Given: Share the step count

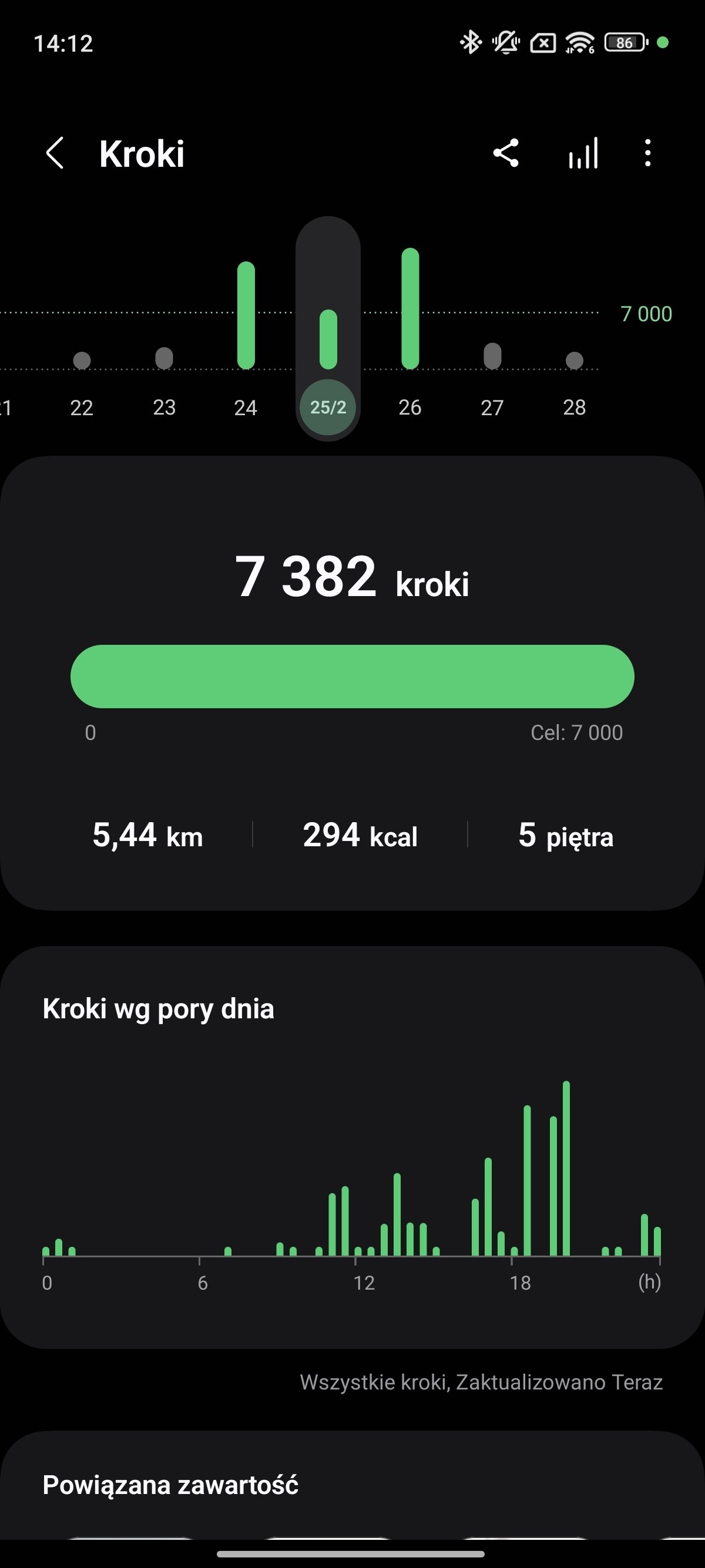Looking at the screenshot, I should click(x=506, y=153).
